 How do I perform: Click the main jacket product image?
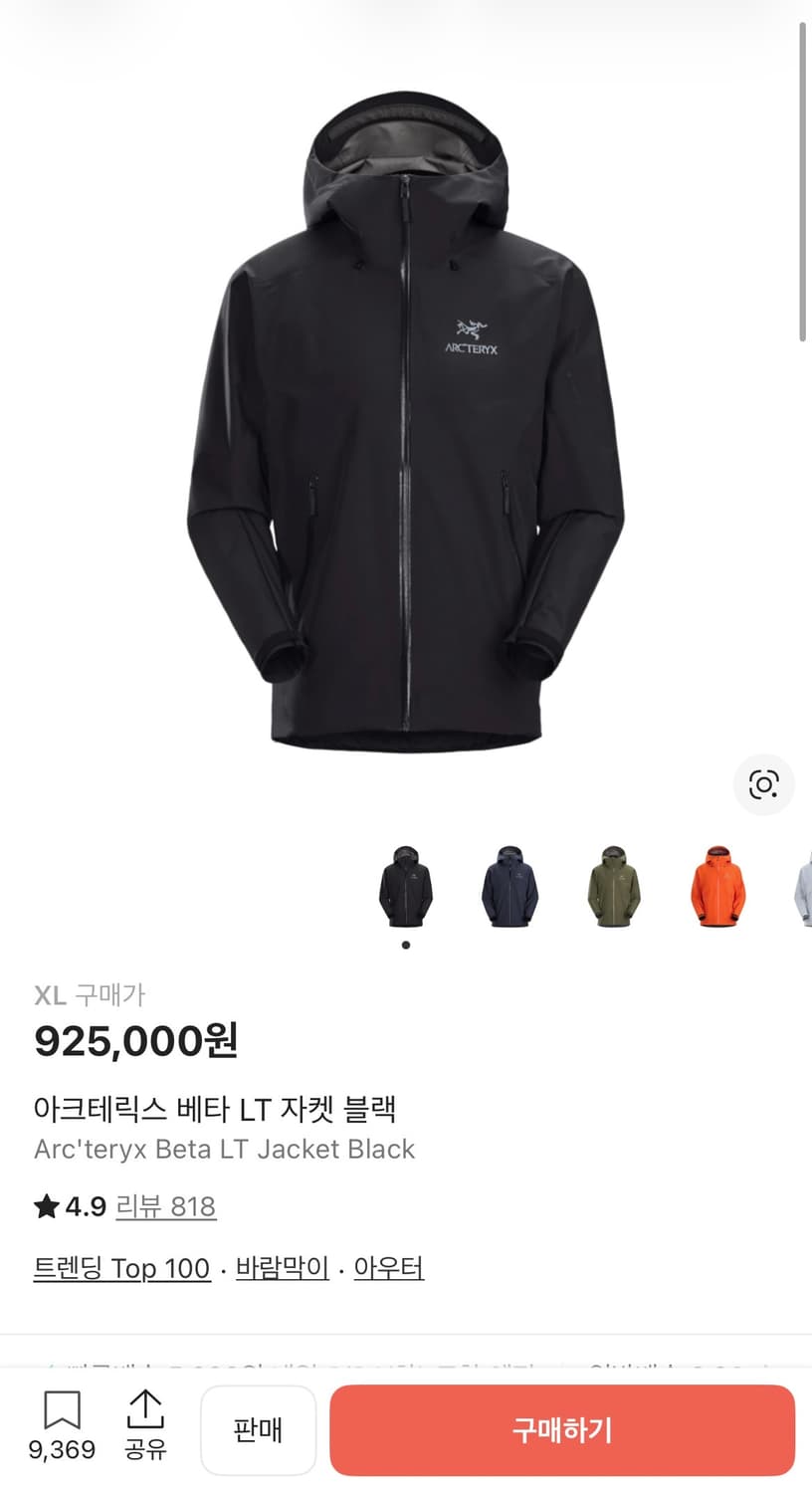(406, 418)
